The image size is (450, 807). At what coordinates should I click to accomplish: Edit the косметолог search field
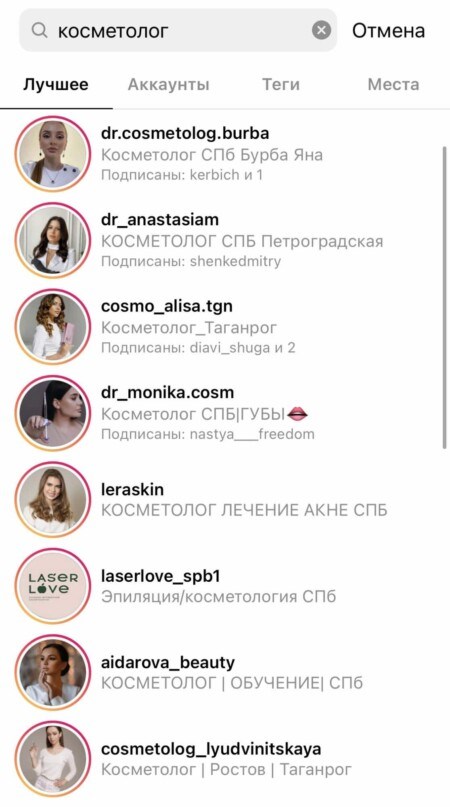178,30
